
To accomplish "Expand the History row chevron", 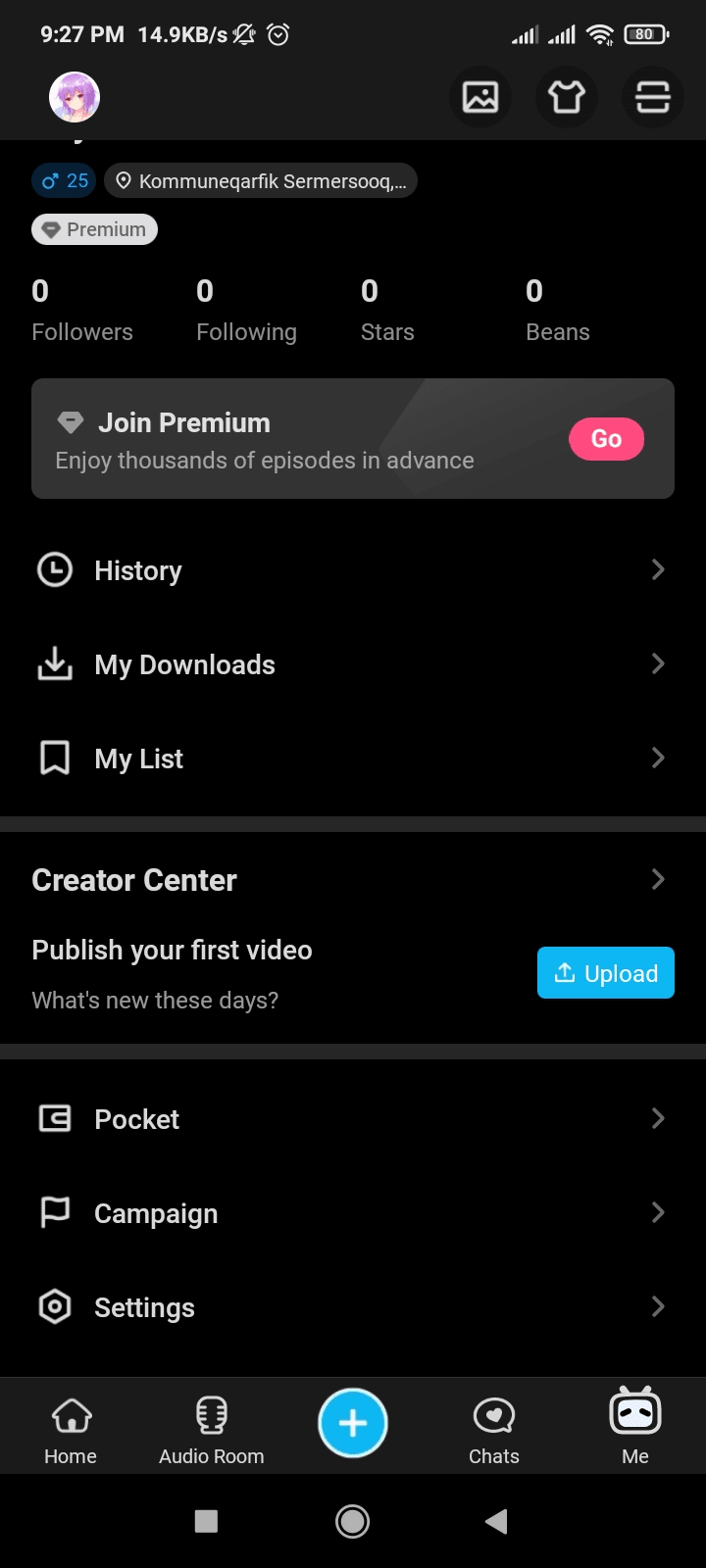I will click(x=658, y=569).
